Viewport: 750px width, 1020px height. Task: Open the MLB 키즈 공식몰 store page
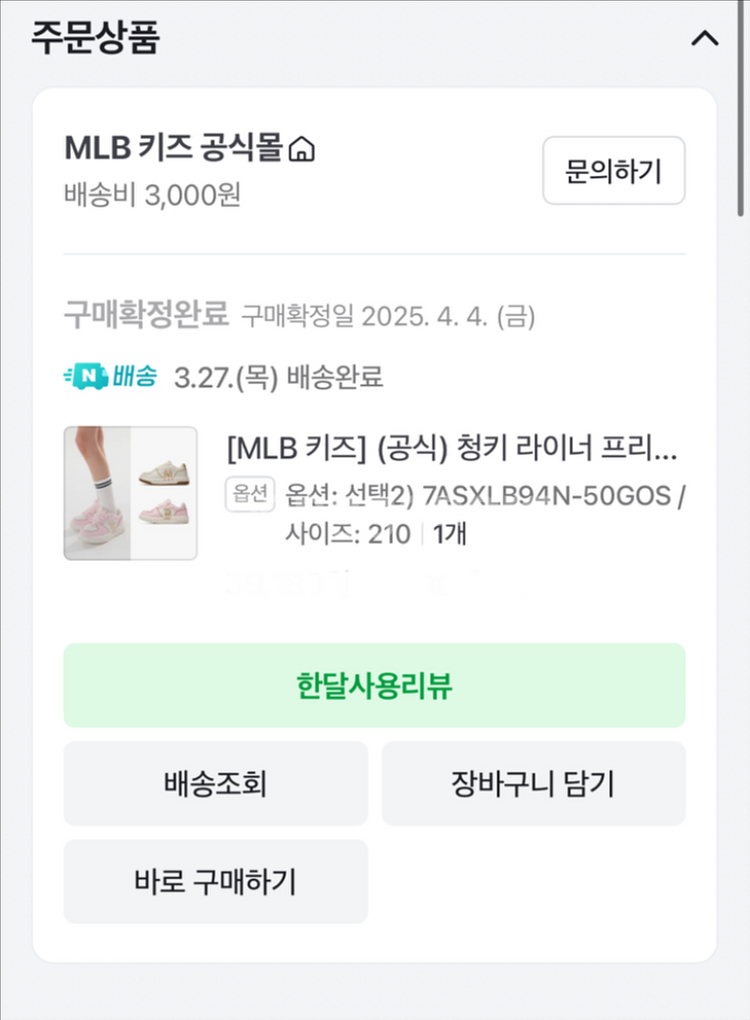(190, 149)
